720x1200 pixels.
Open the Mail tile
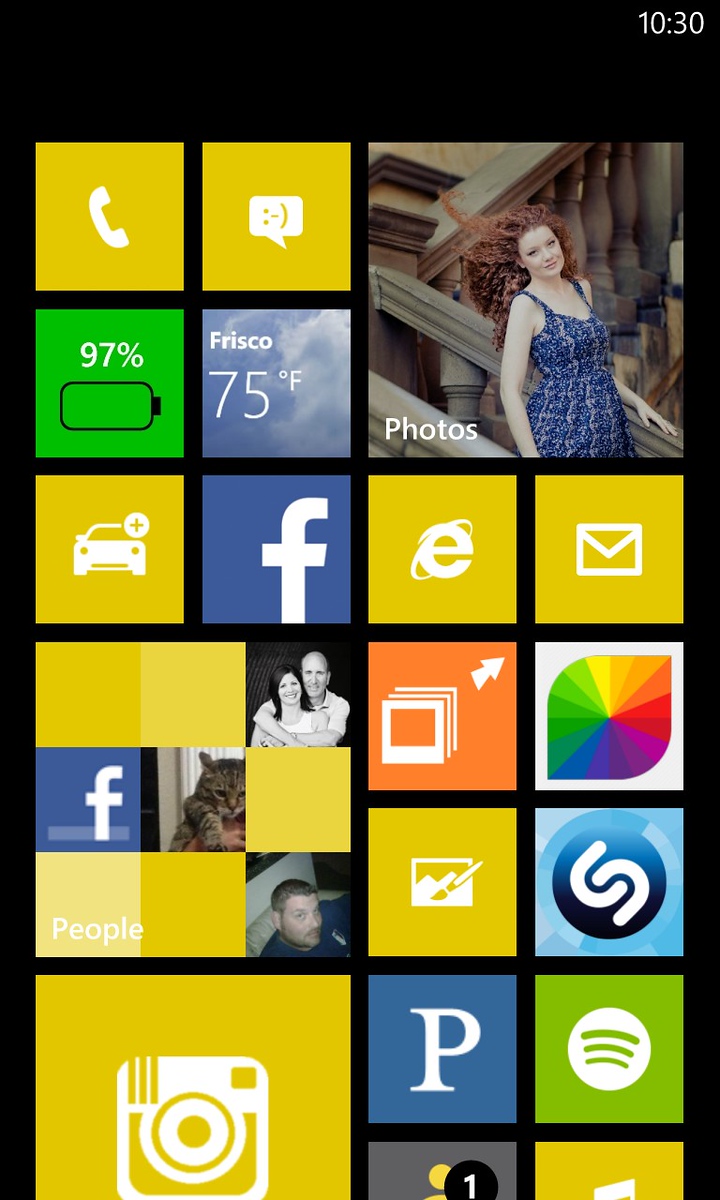[x=609, y=549]
